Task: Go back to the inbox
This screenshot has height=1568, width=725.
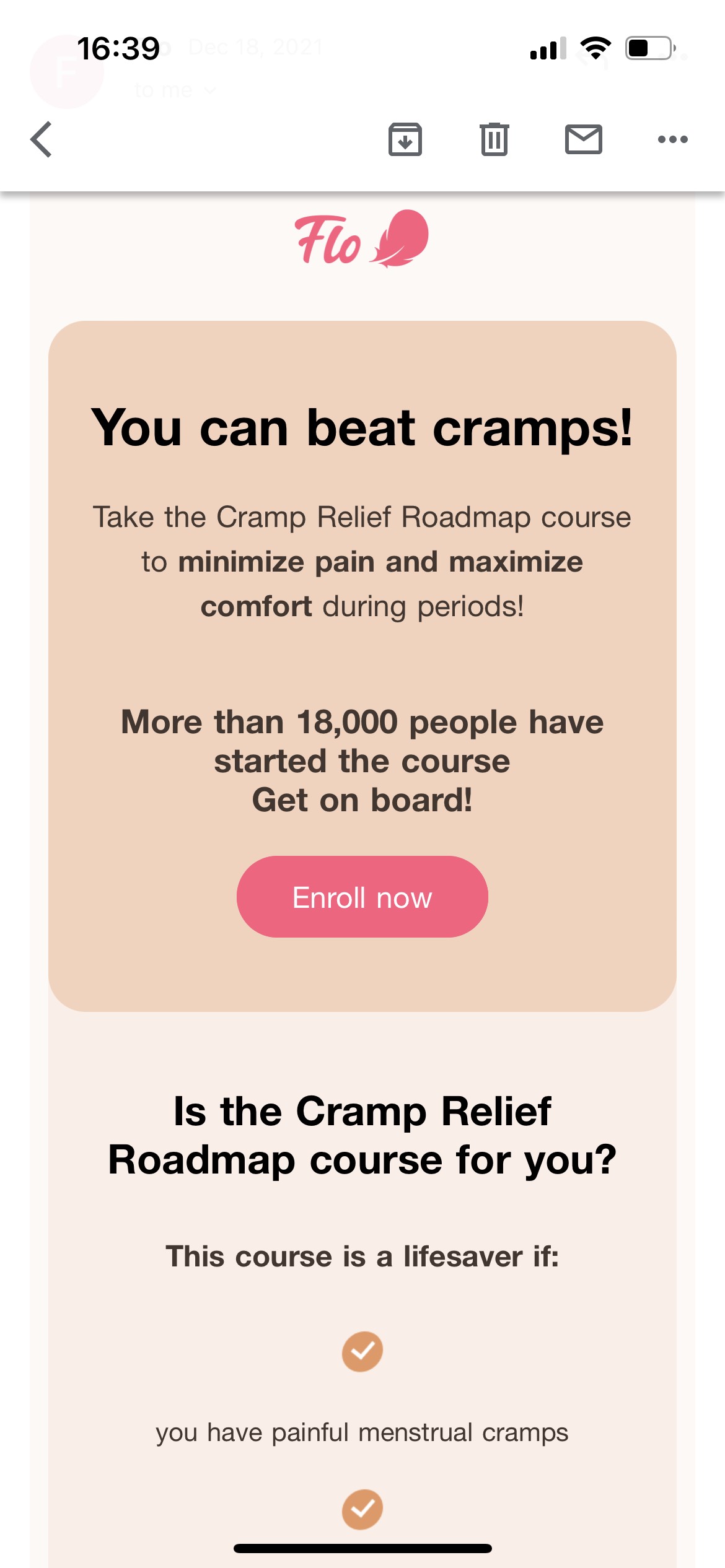Action: 42,139
